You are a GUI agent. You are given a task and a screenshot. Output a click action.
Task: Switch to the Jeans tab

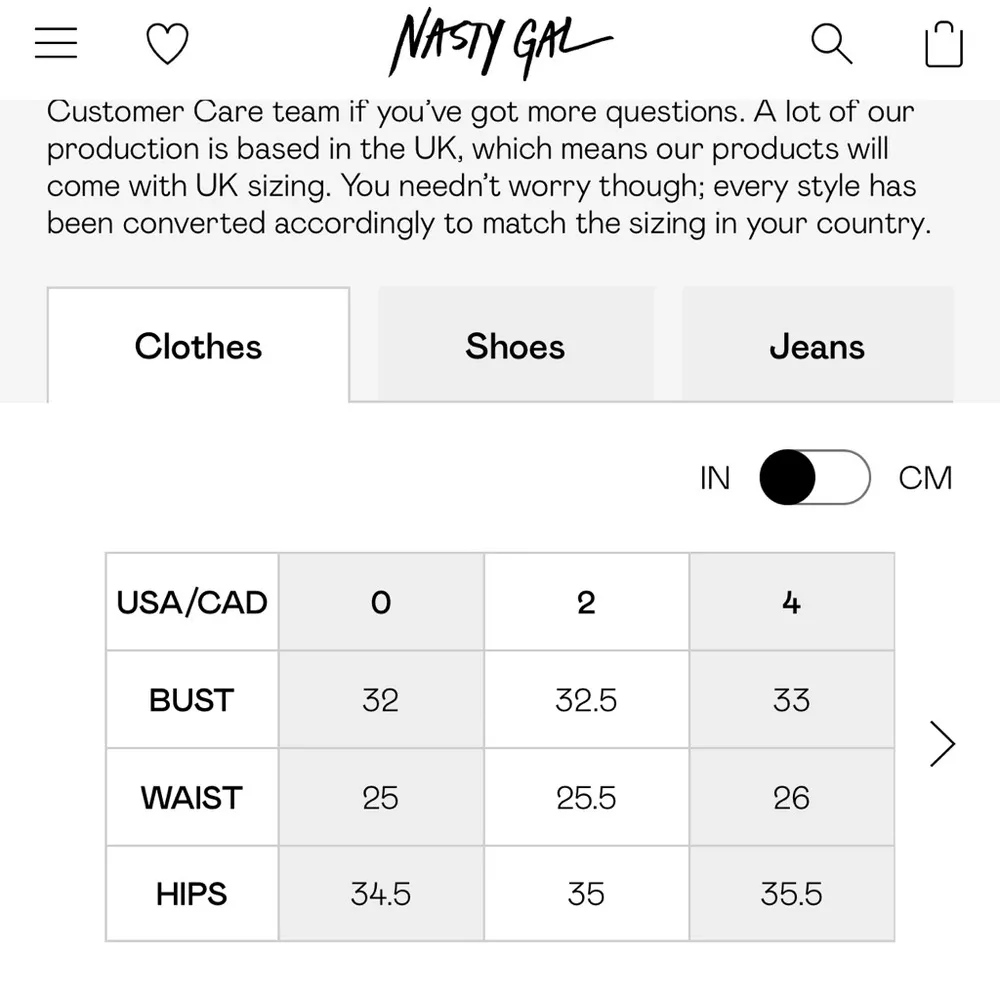pos(817,346)
